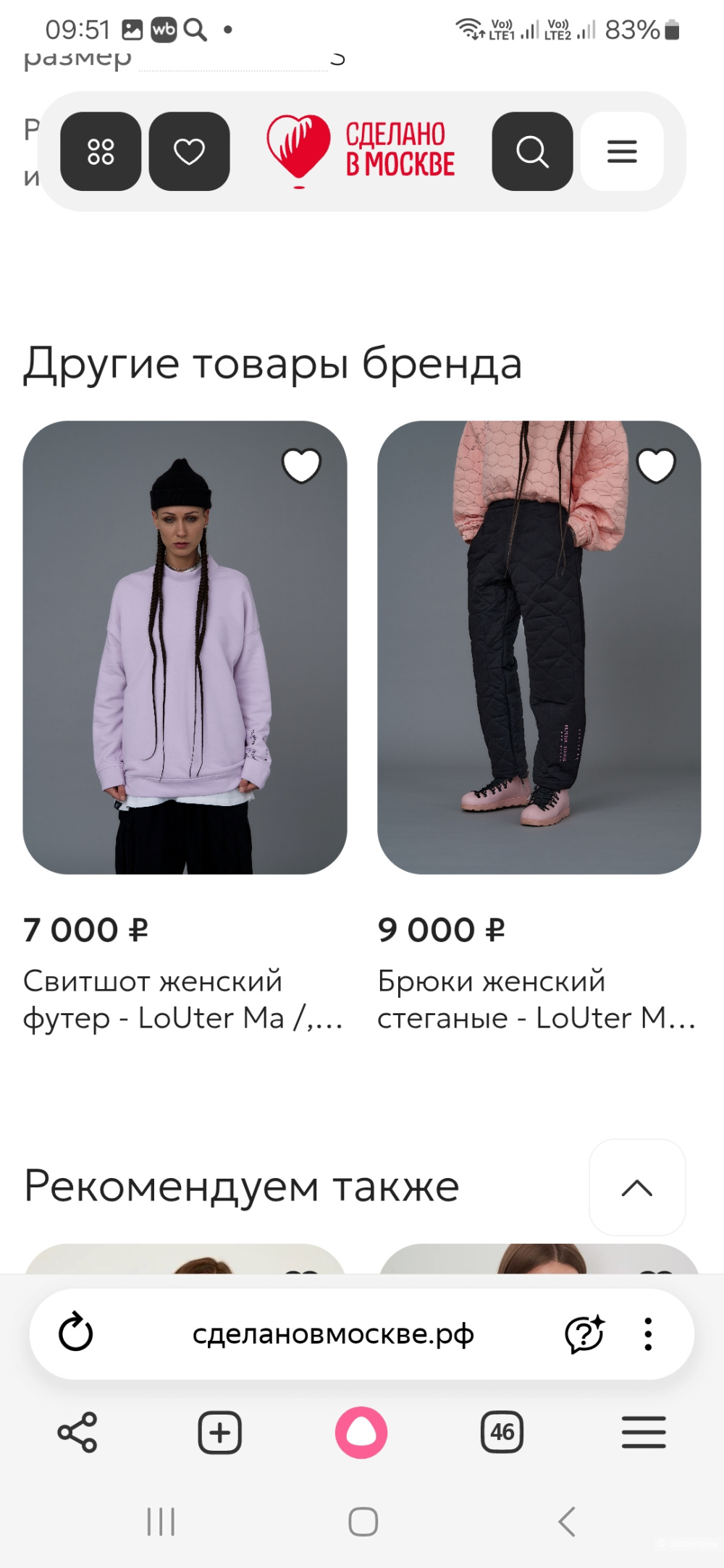Open favorites heart in site header
The image size is (724, 1568).
[189, 152]
